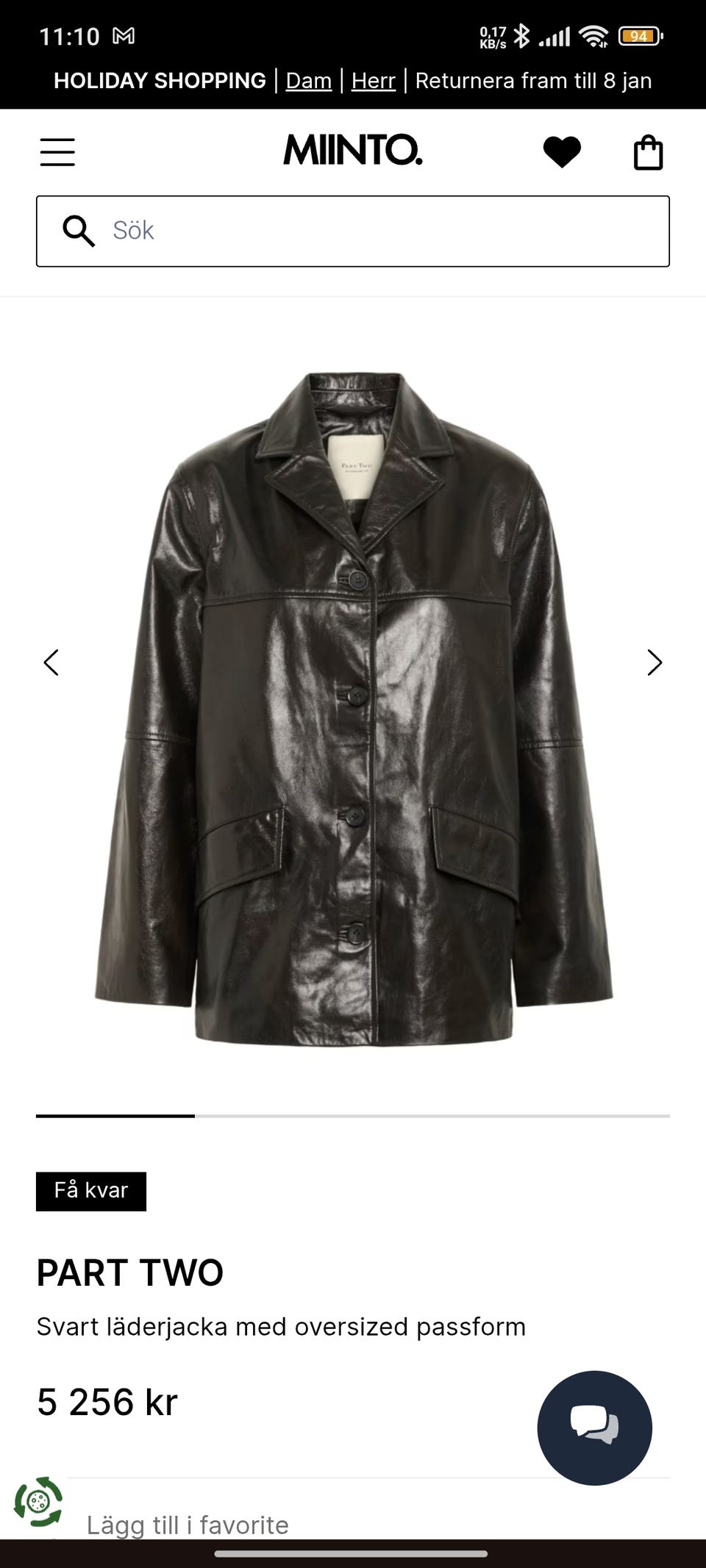Show the previous product image
This screenshot has height=1568, width=706.
51,662
